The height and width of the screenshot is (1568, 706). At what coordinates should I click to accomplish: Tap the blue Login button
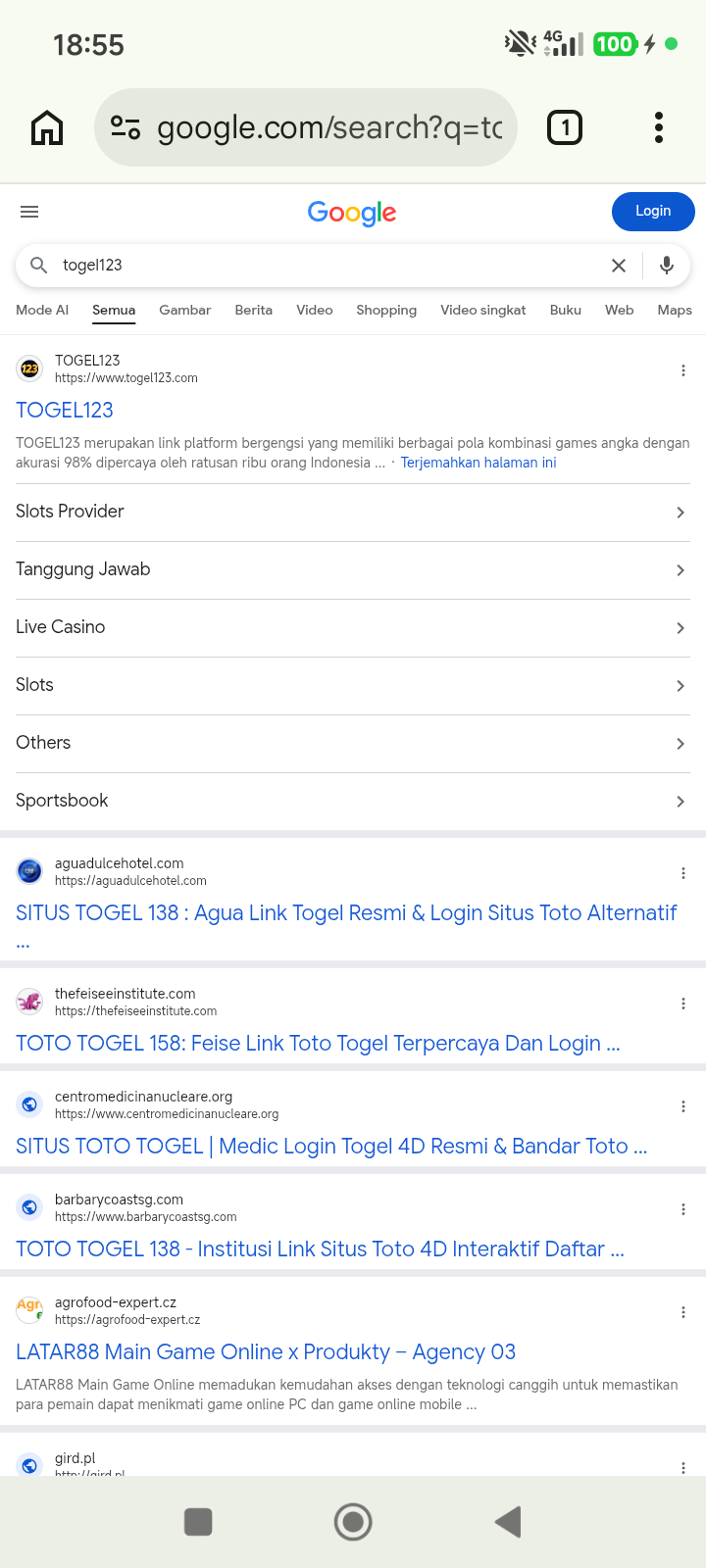(x=653, y=211)
